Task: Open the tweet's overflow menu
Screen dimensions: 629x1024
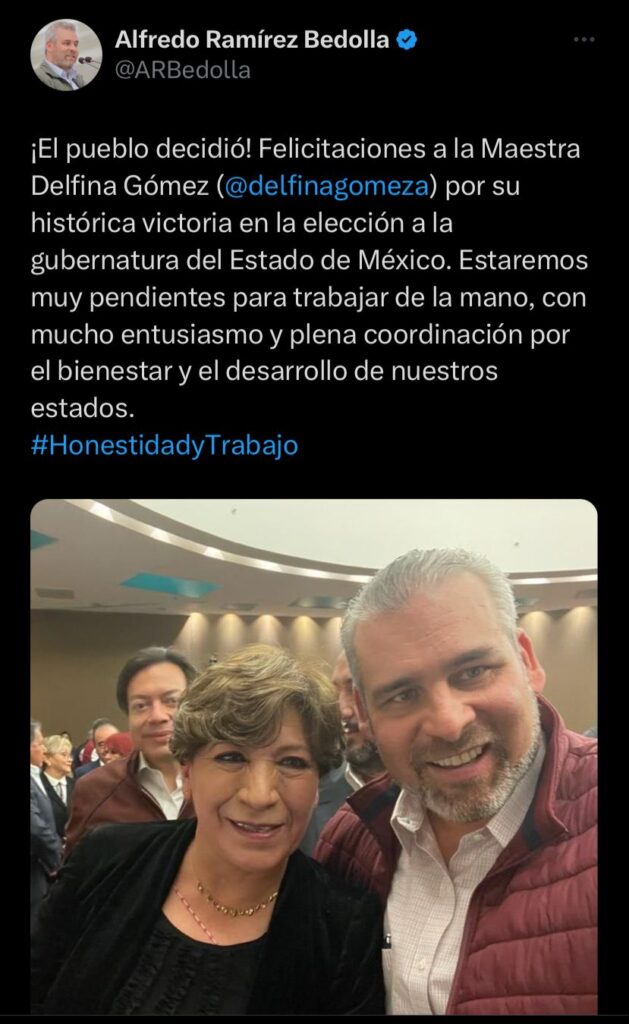Action: (x=583, y=40)
